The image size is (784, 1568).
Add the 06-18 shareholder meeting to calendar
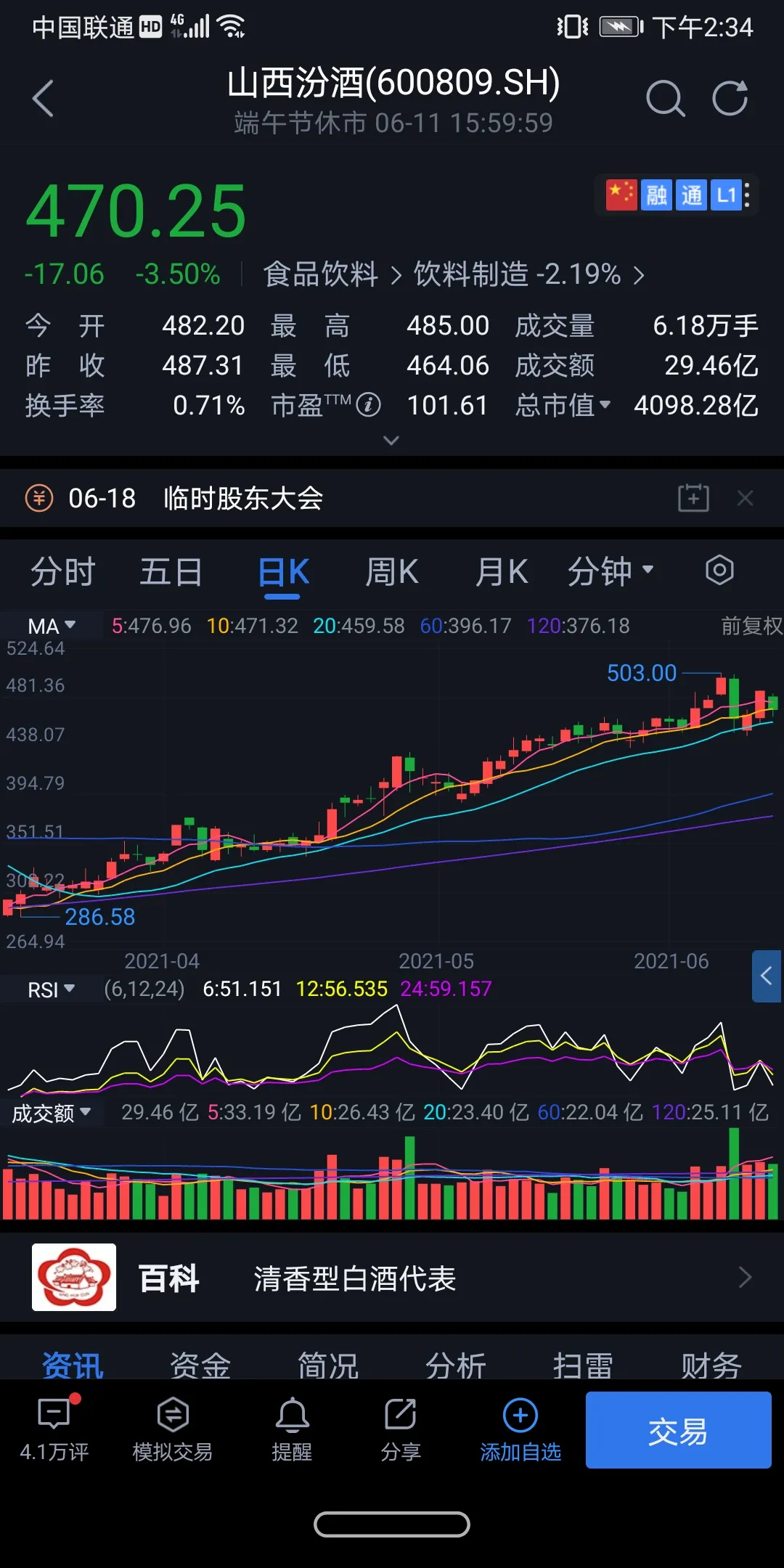(x=693, y=498)
